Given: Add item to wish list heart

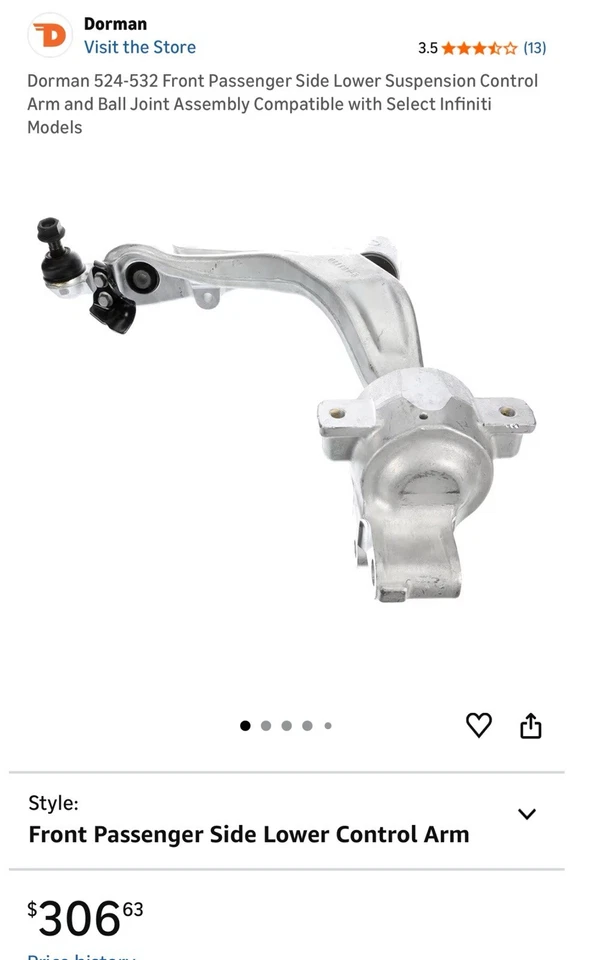Looking at the screenshot, I should 479,725.
